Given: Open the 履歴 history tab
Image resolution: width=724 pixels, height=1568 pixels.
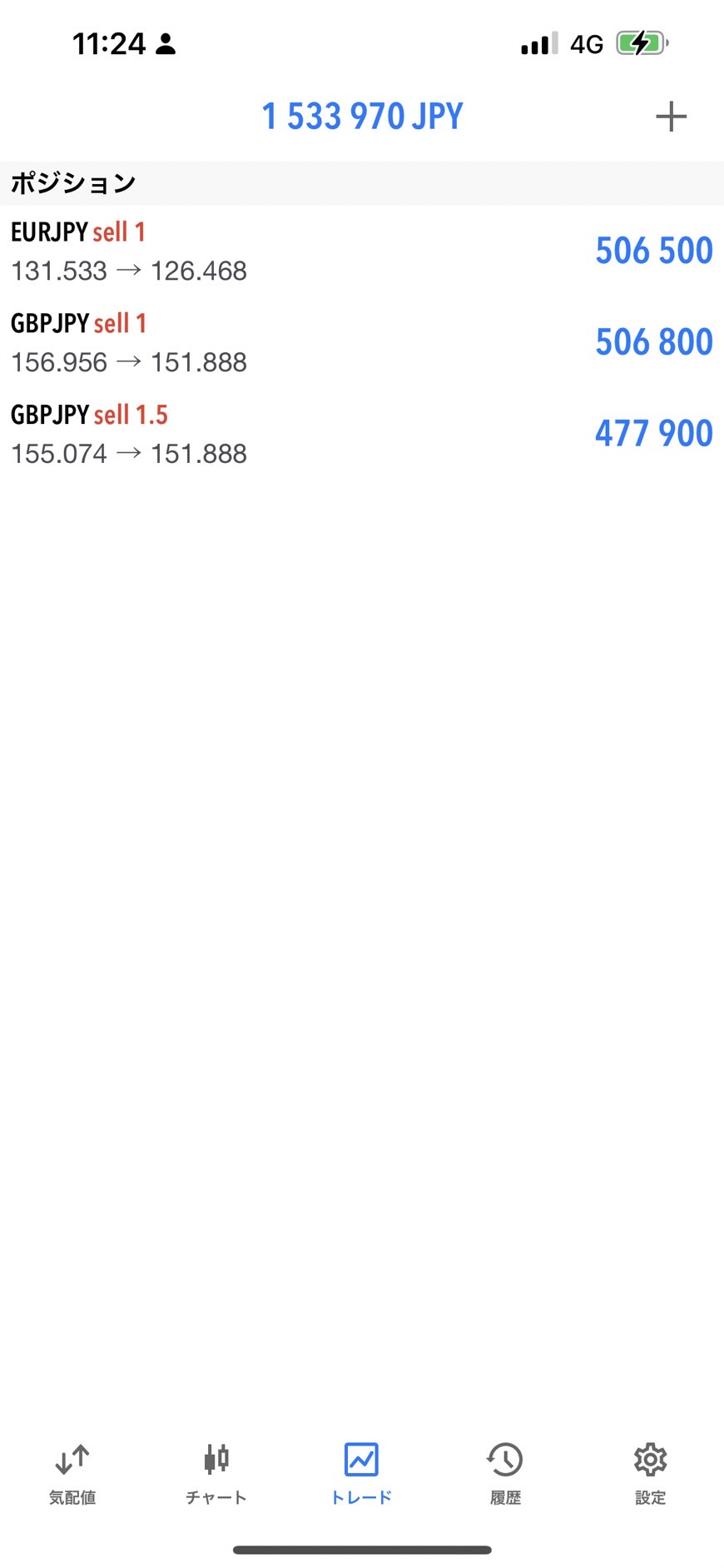Looking at the screenshot, I should point(505,1474).
